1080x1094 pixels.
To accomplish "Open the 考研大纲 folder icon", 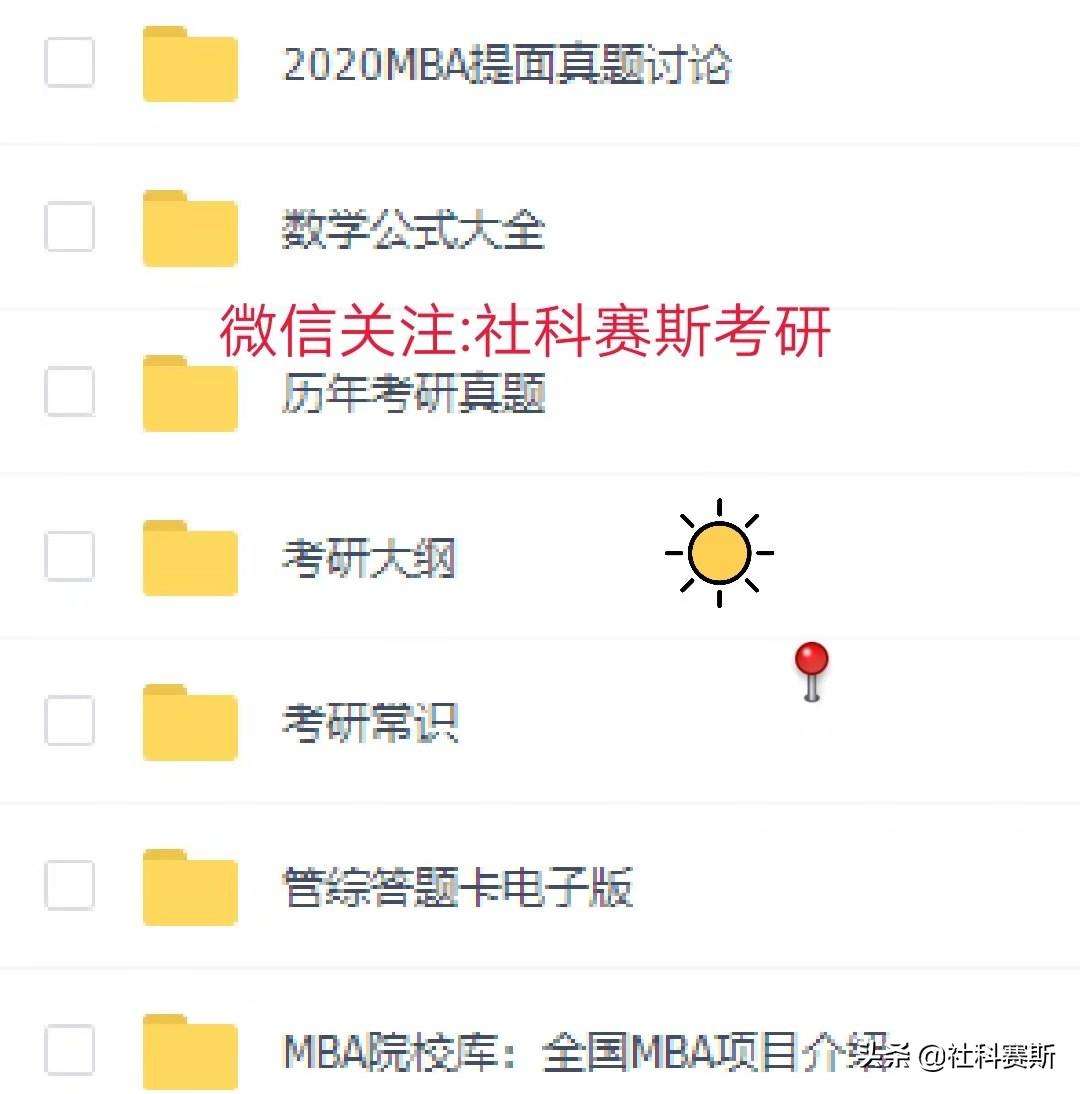I will tap(189, 557).
